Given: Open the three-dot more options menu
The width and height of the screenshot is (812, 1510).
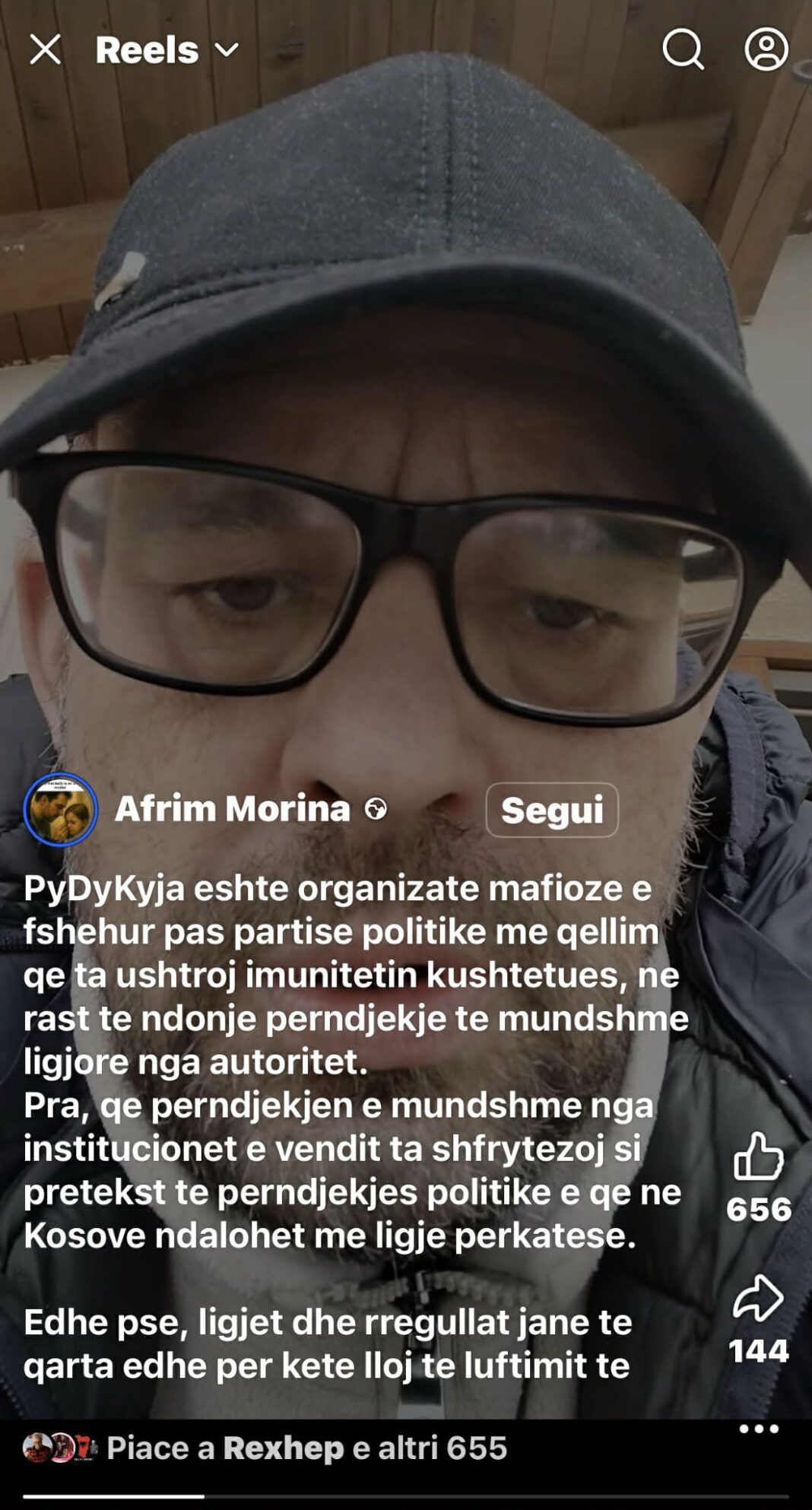Looking at the screenshot, I should coord(759,1429).
